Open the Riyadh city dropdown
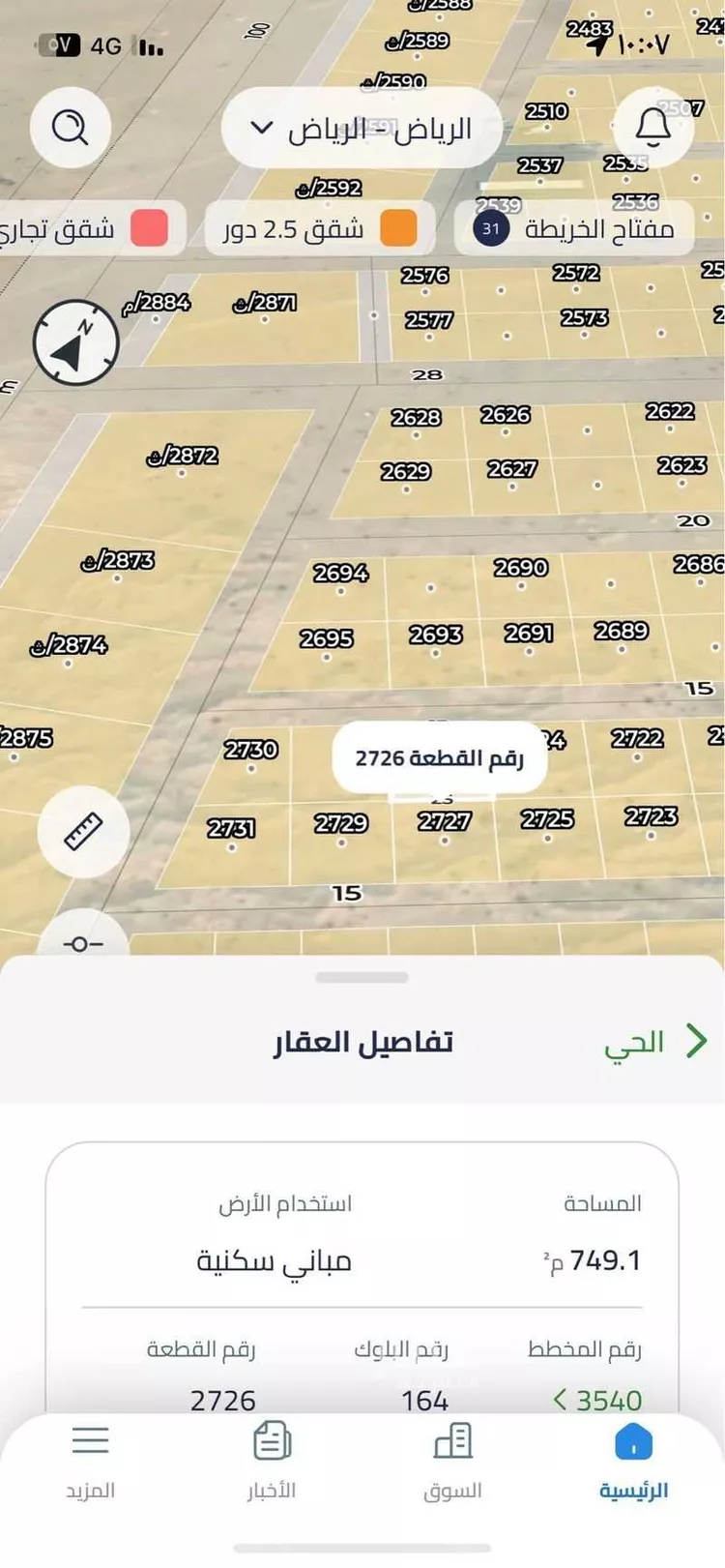The height and width of the screenshot is (1568, 725). tap(361, 128)
